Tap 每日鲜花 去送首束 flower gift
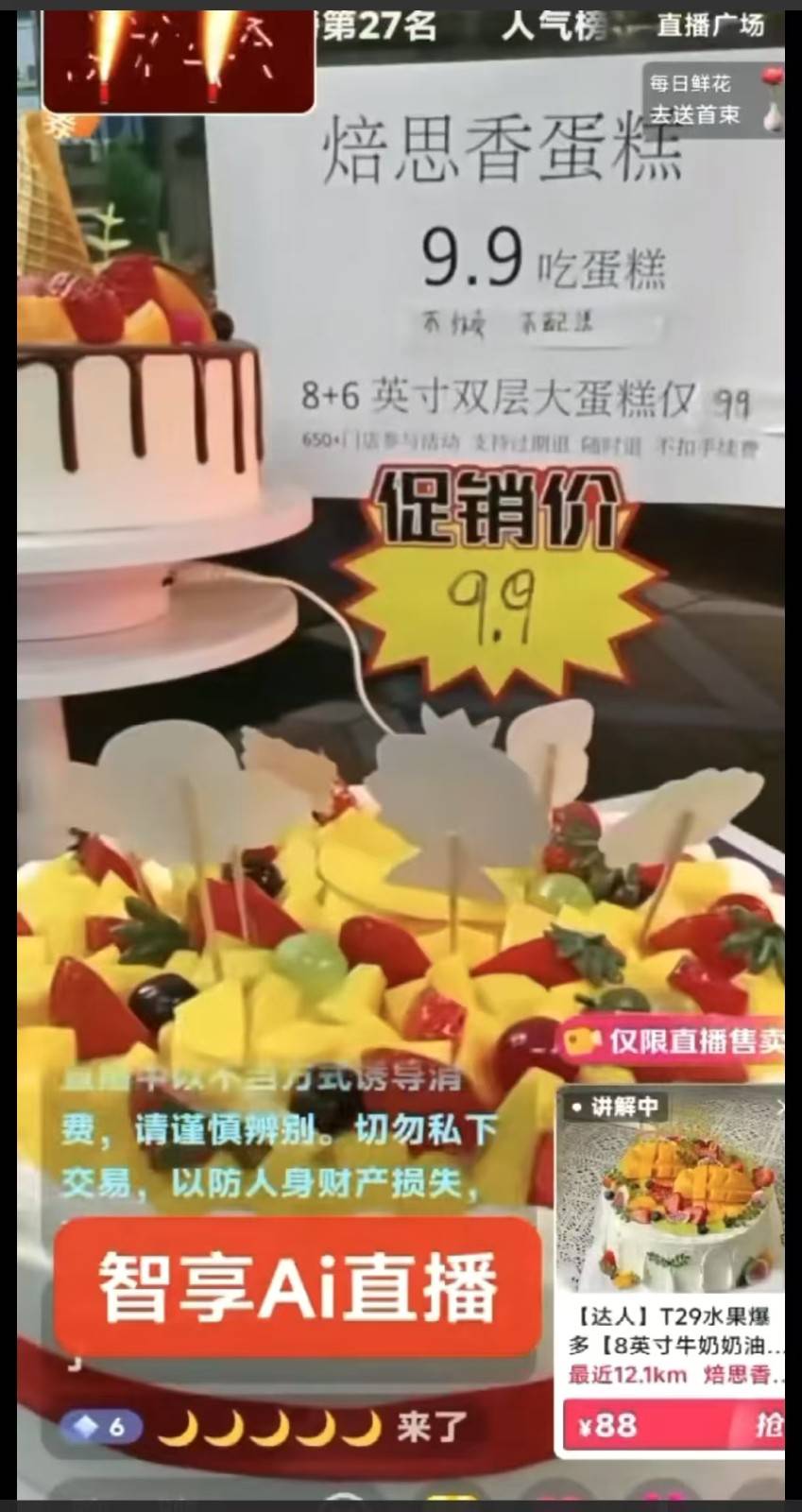 712,99
